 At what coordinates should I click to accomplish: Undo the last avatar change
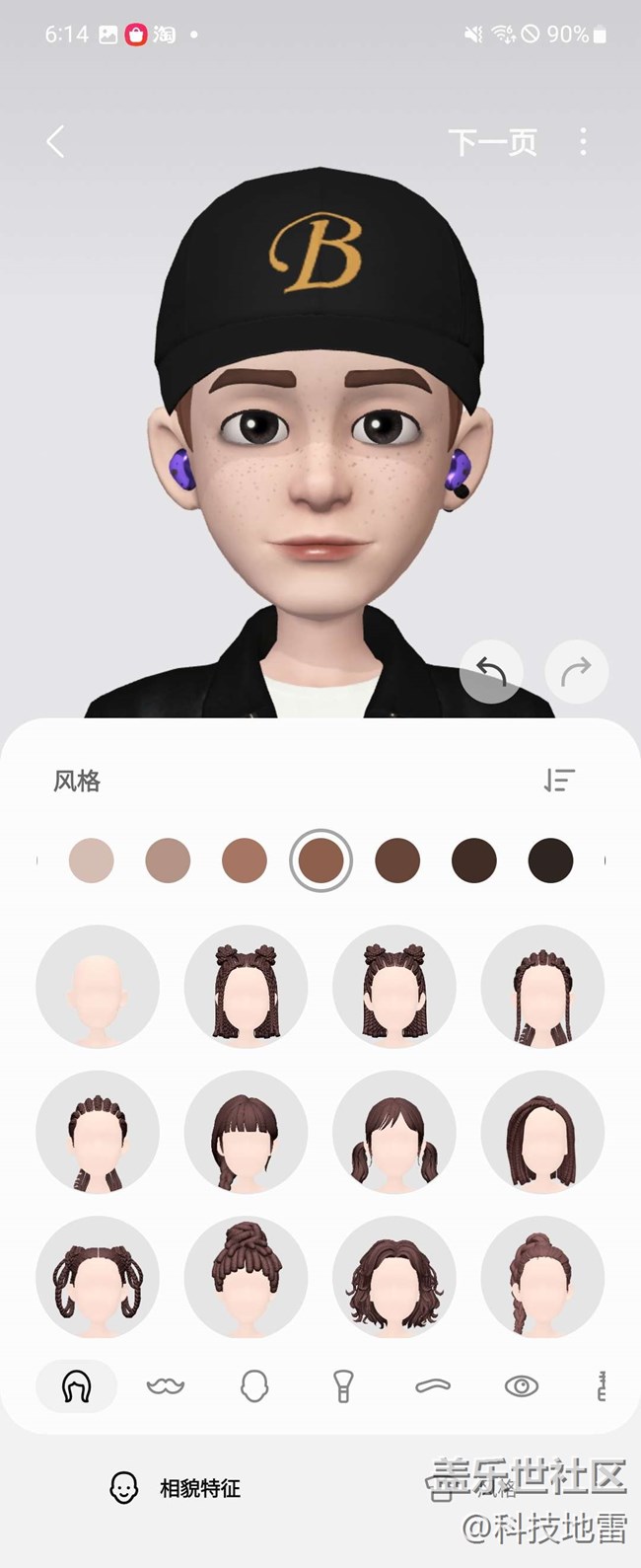click(x=491, y=673)
